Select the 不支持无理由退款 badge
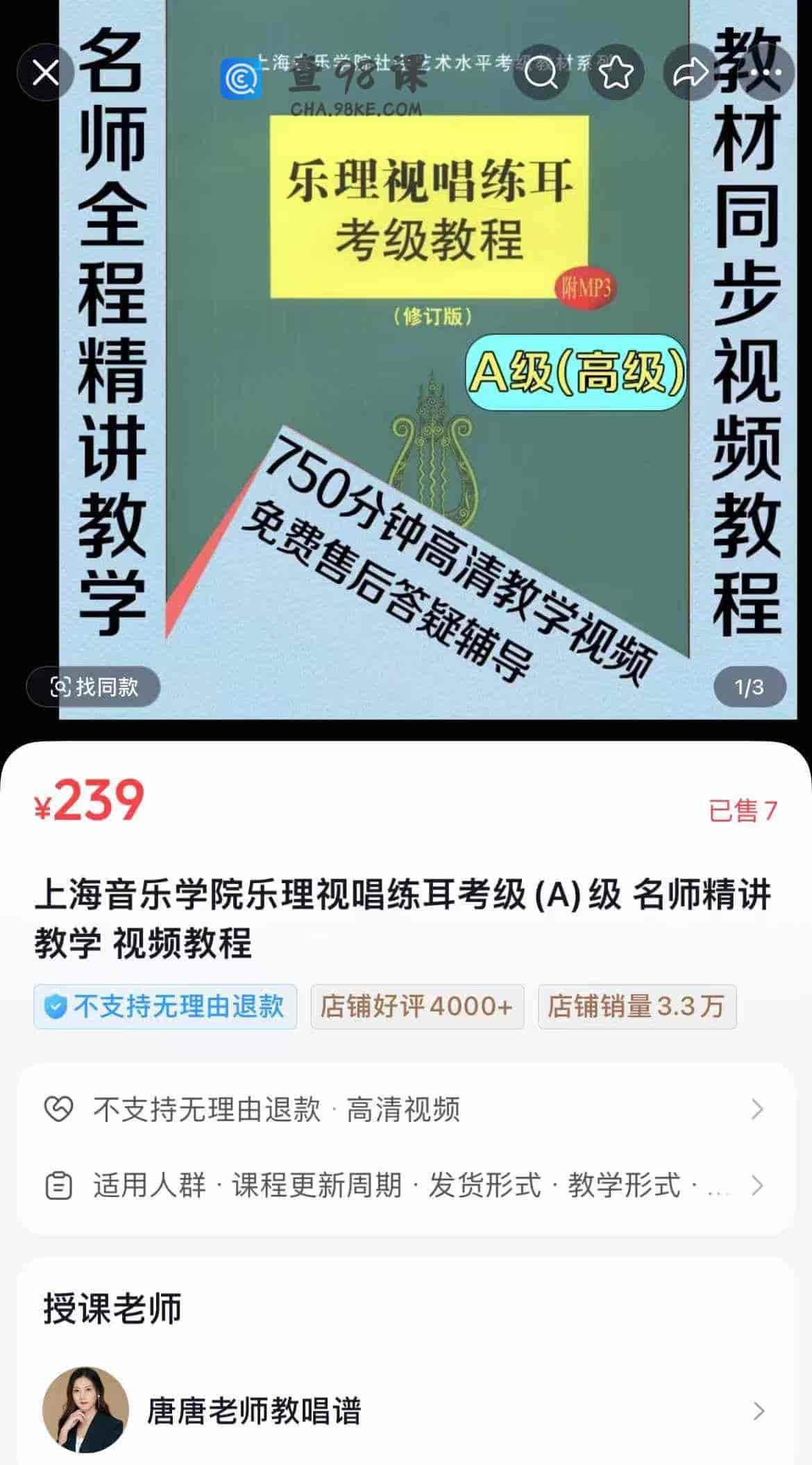Screen dimensions: 812x1465 165,1007
